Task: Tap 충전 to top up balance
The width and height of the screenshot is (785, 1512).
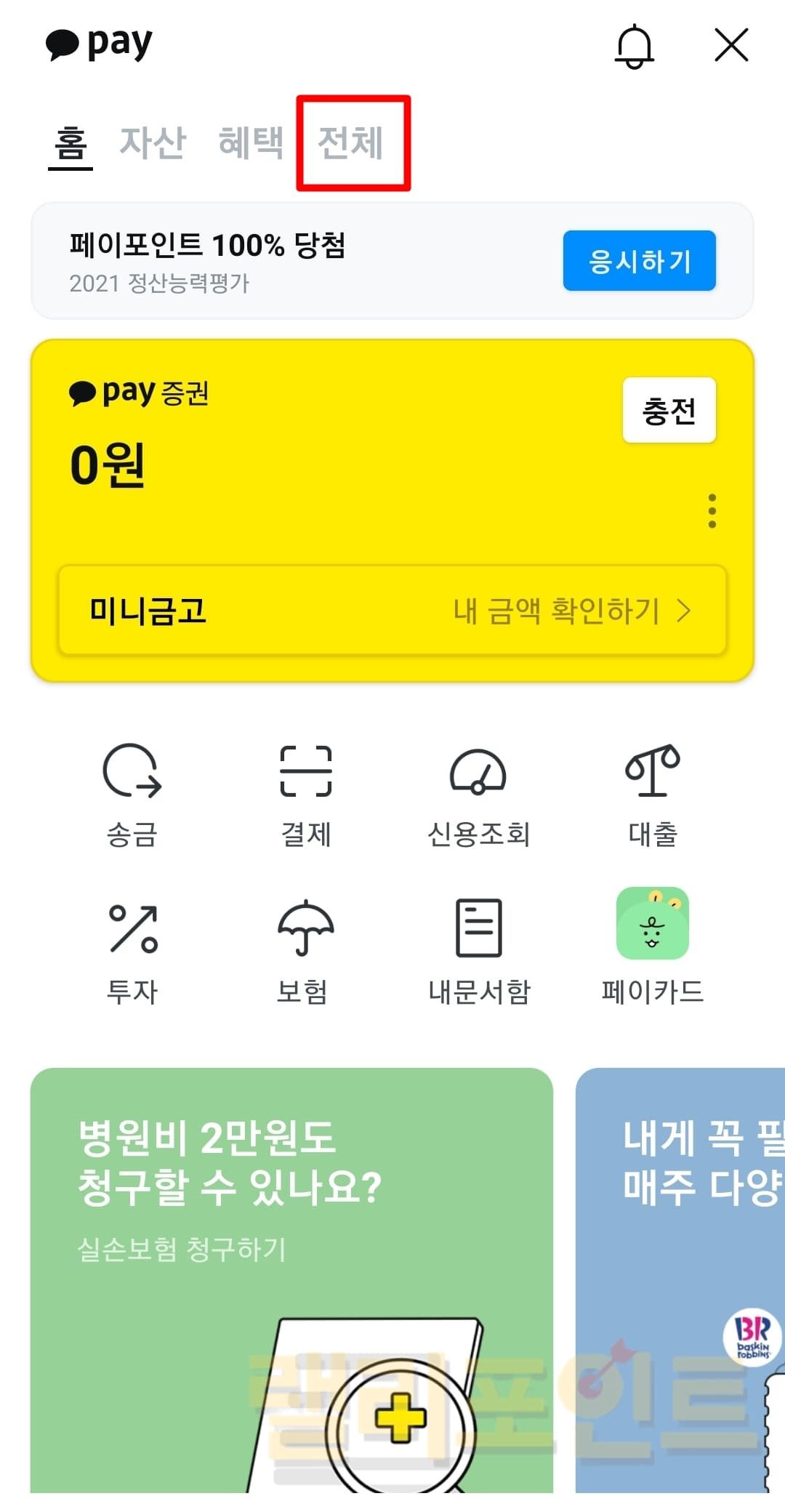Action: tap(669, 411)
